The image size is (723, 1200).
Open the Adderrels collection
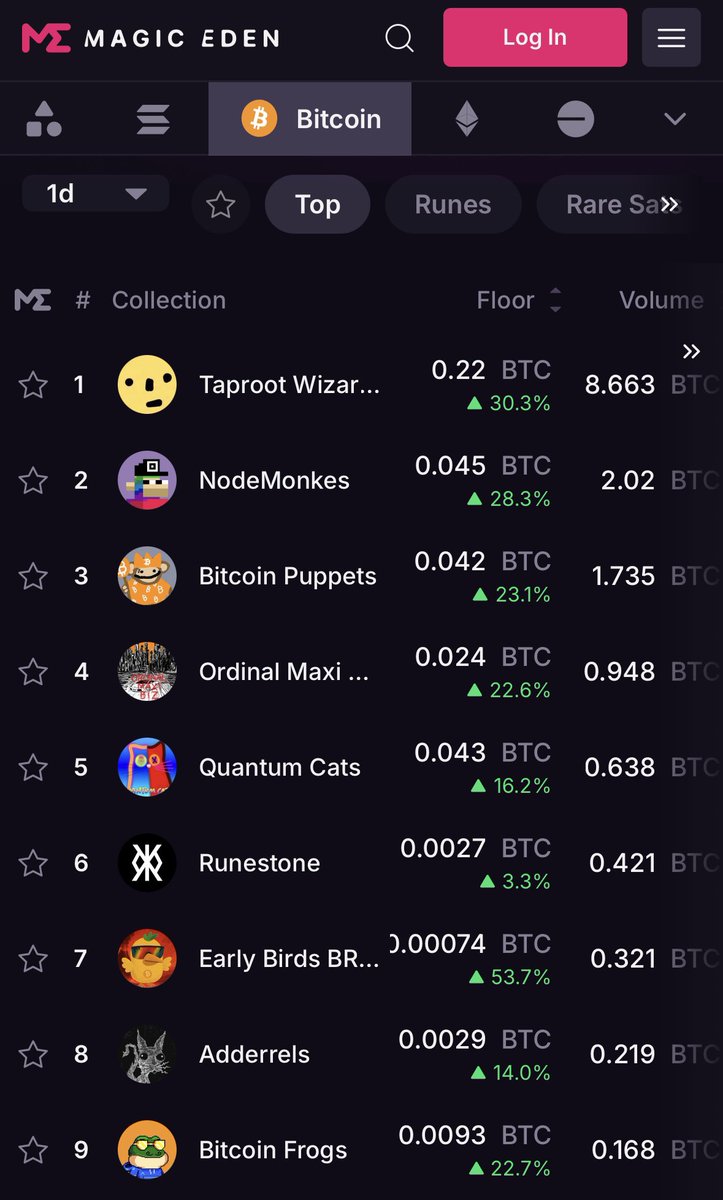click(x=255, y=1055)
